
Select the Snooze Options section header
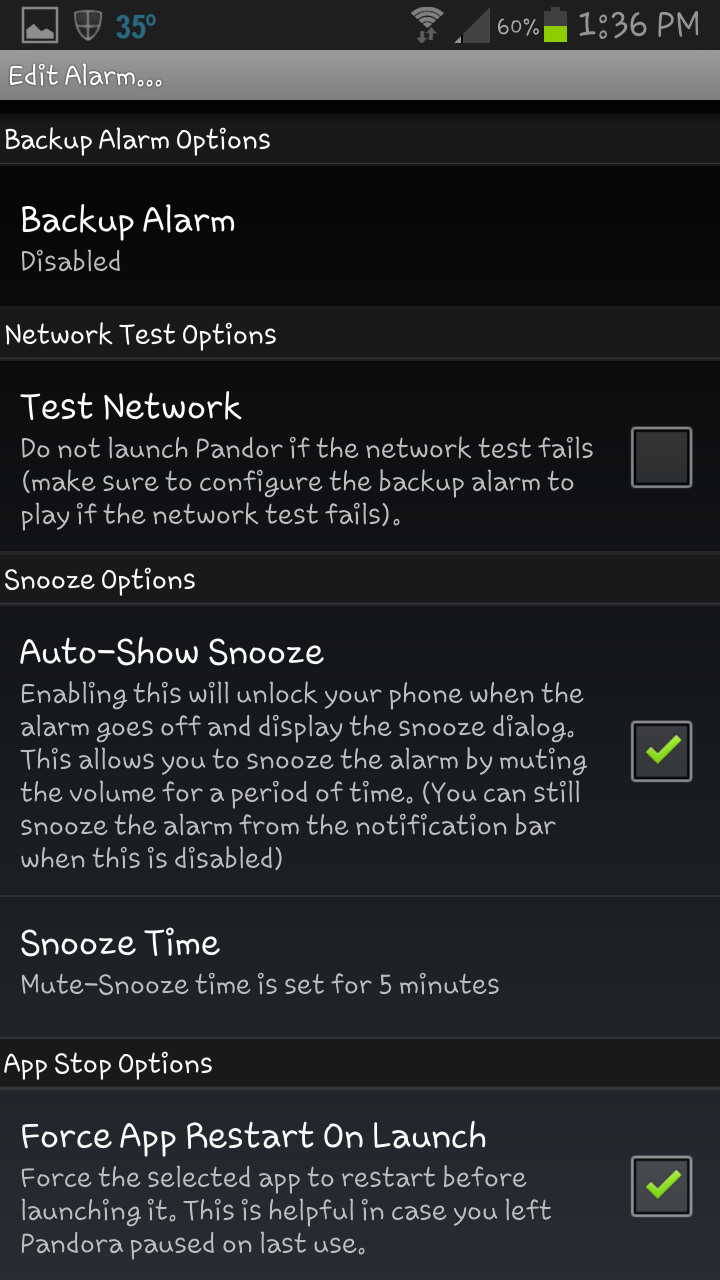pos(100,578)
